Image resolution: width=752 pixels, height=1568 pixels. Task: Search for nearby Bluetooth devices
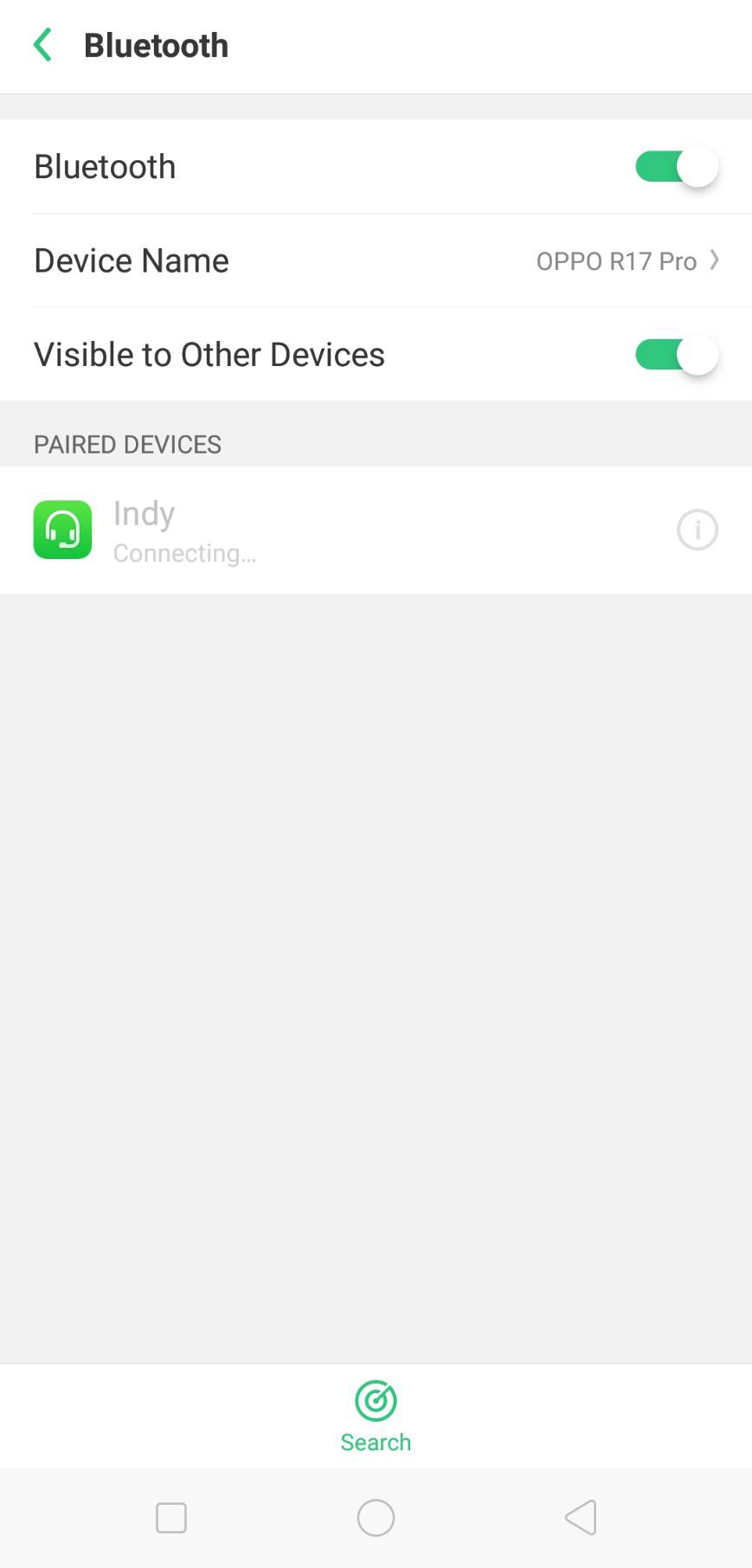click(376, 1417)
